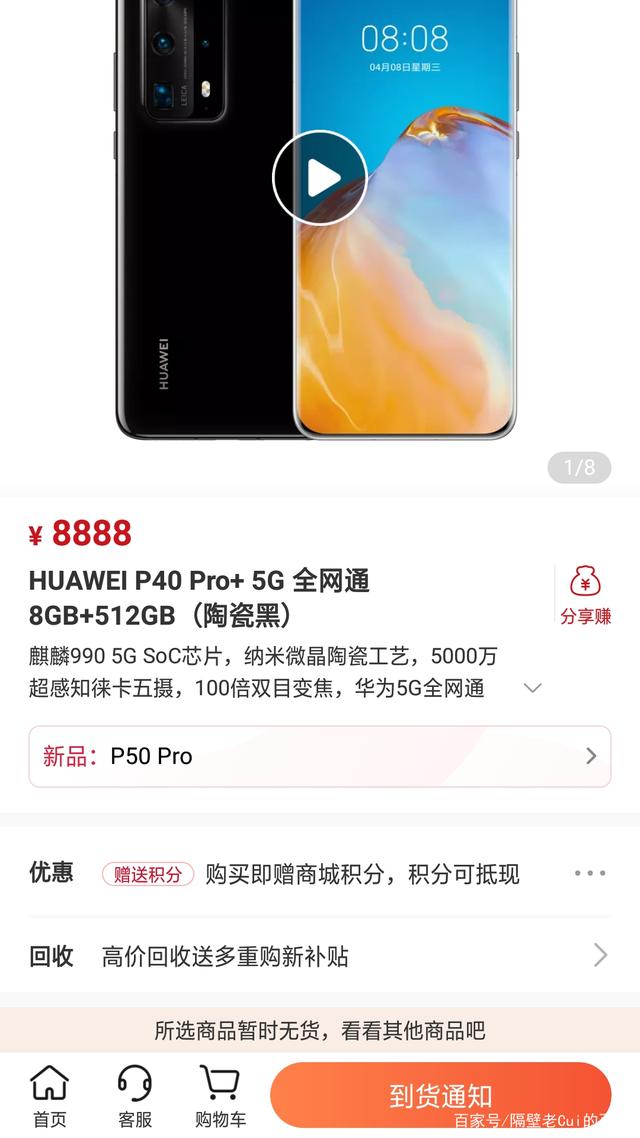The width and height of the screenshot is (640, 1138).
Task: Open the 购物车 shopping cart
Action: [x=220, y=1095]
